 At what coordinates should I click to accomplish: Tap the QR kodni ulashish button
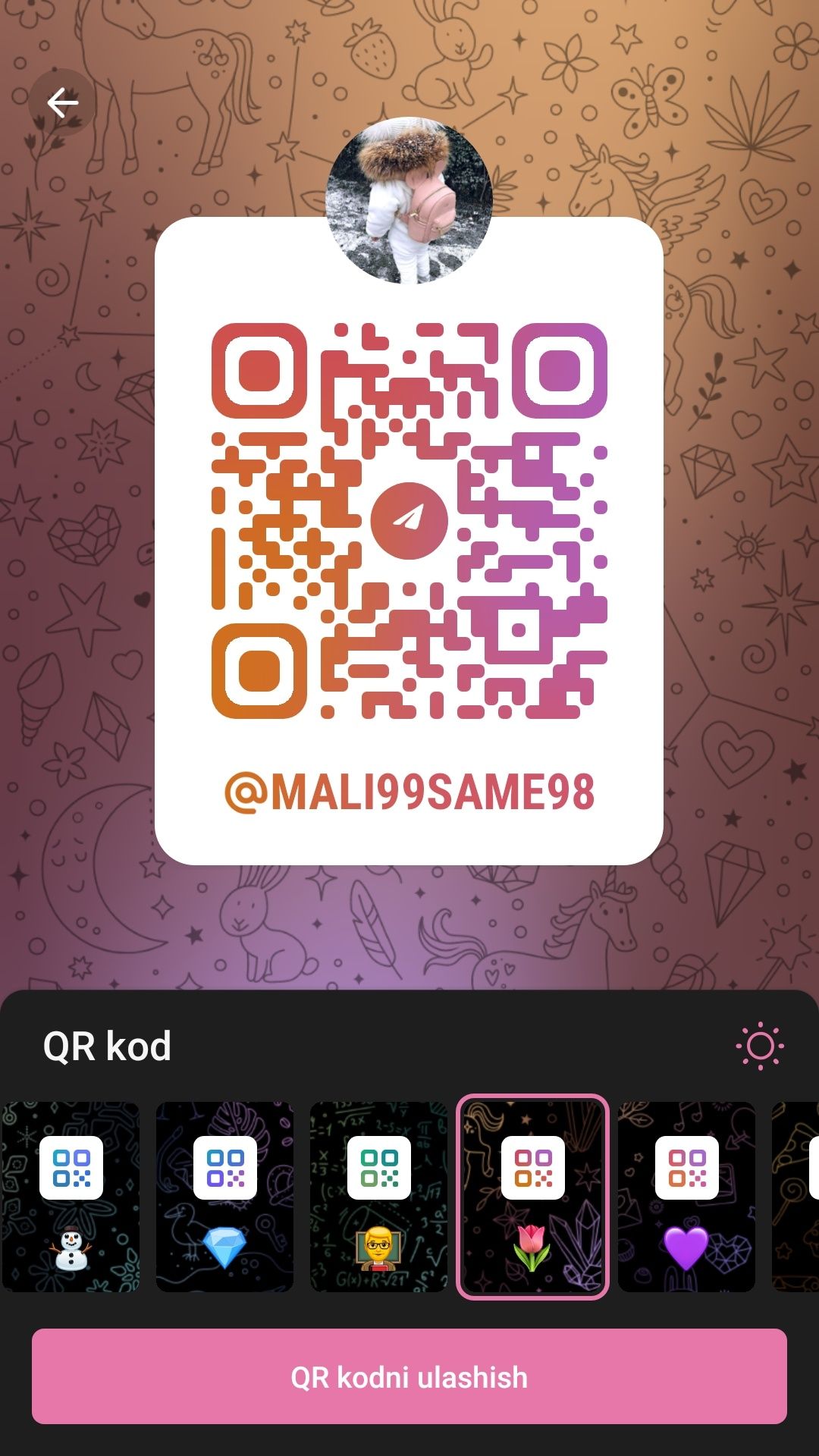[409, 1376]
